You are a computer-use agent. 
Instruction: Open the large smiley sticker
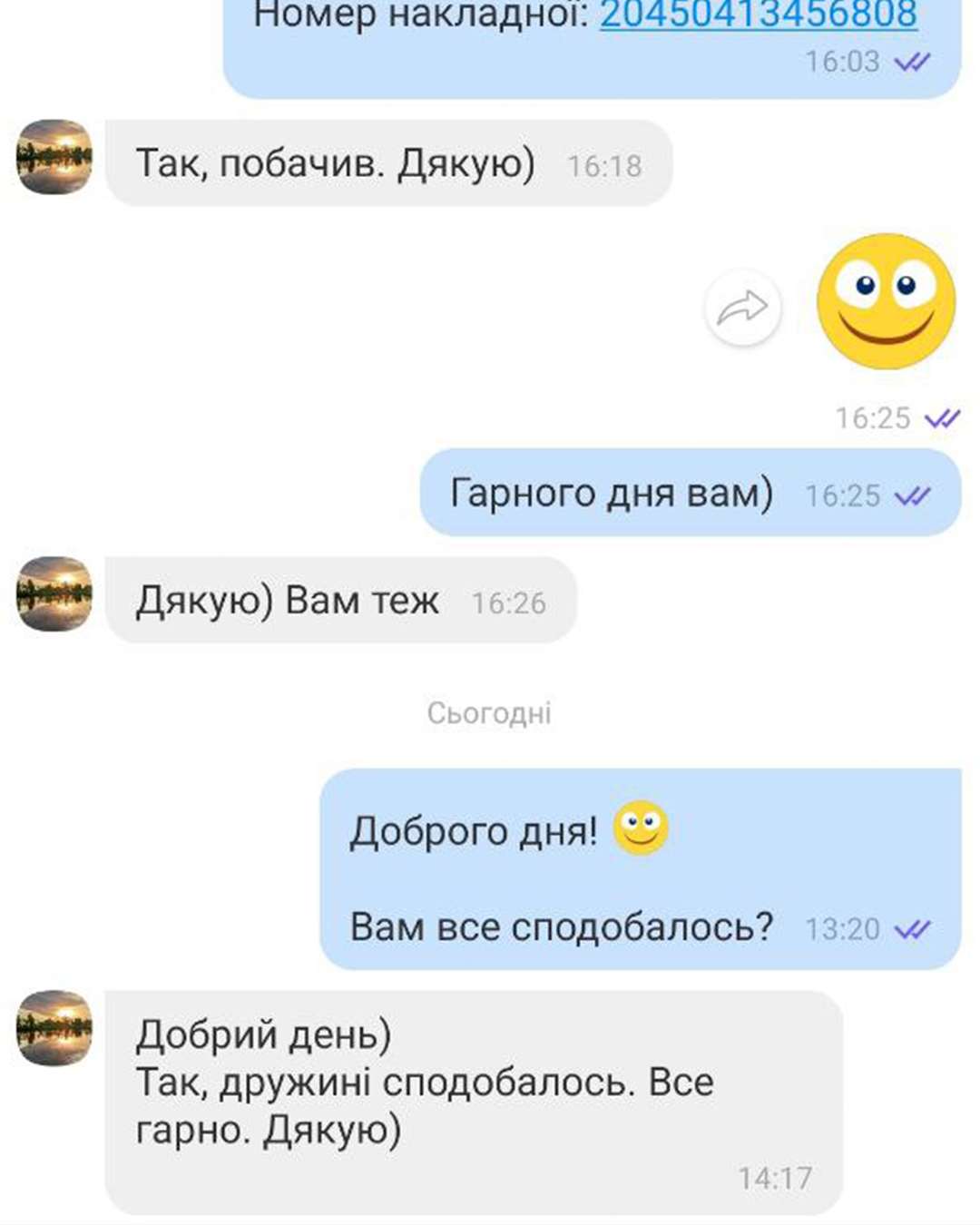(x=886, y=302)
